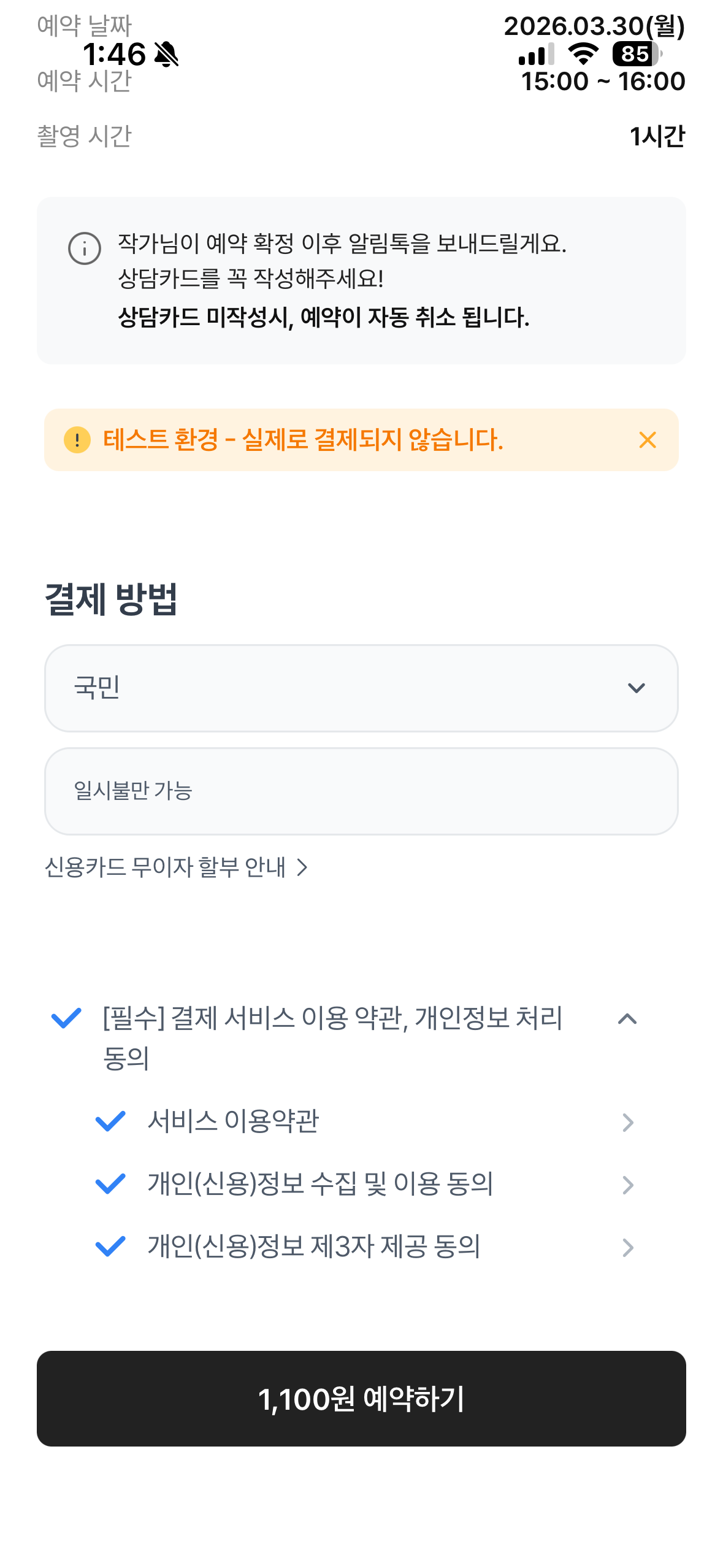Screen dimensions: 723x1568
Task: Open 신용카드 무이자 할부 안내 link
Action: coord(176,867)
